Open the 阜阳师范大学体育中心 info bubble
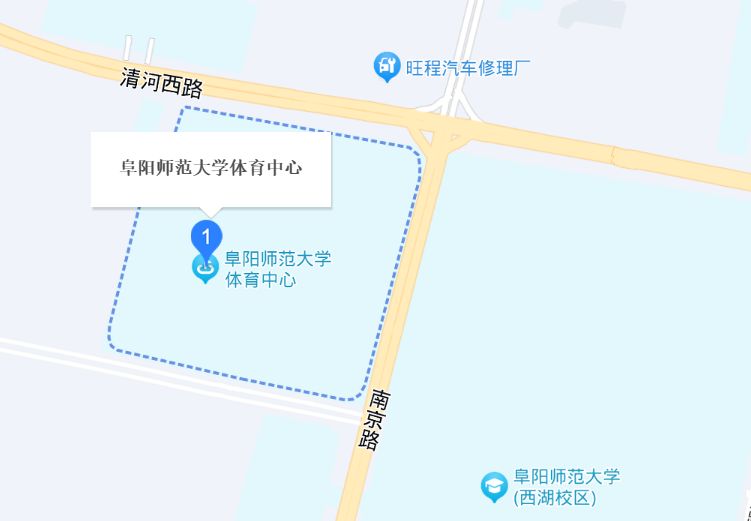The width and height of the screenshot is (751, 521). coord(211,168)
